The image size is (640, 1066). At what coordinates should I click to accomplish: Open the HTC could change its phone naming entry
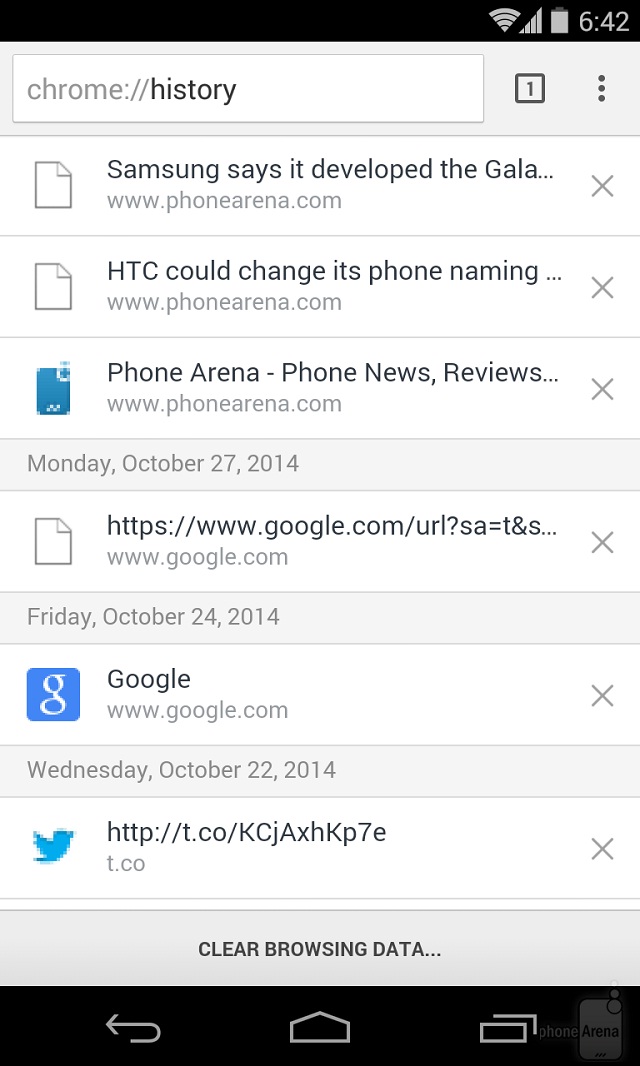pyautogui.click(x=330, y=287)
